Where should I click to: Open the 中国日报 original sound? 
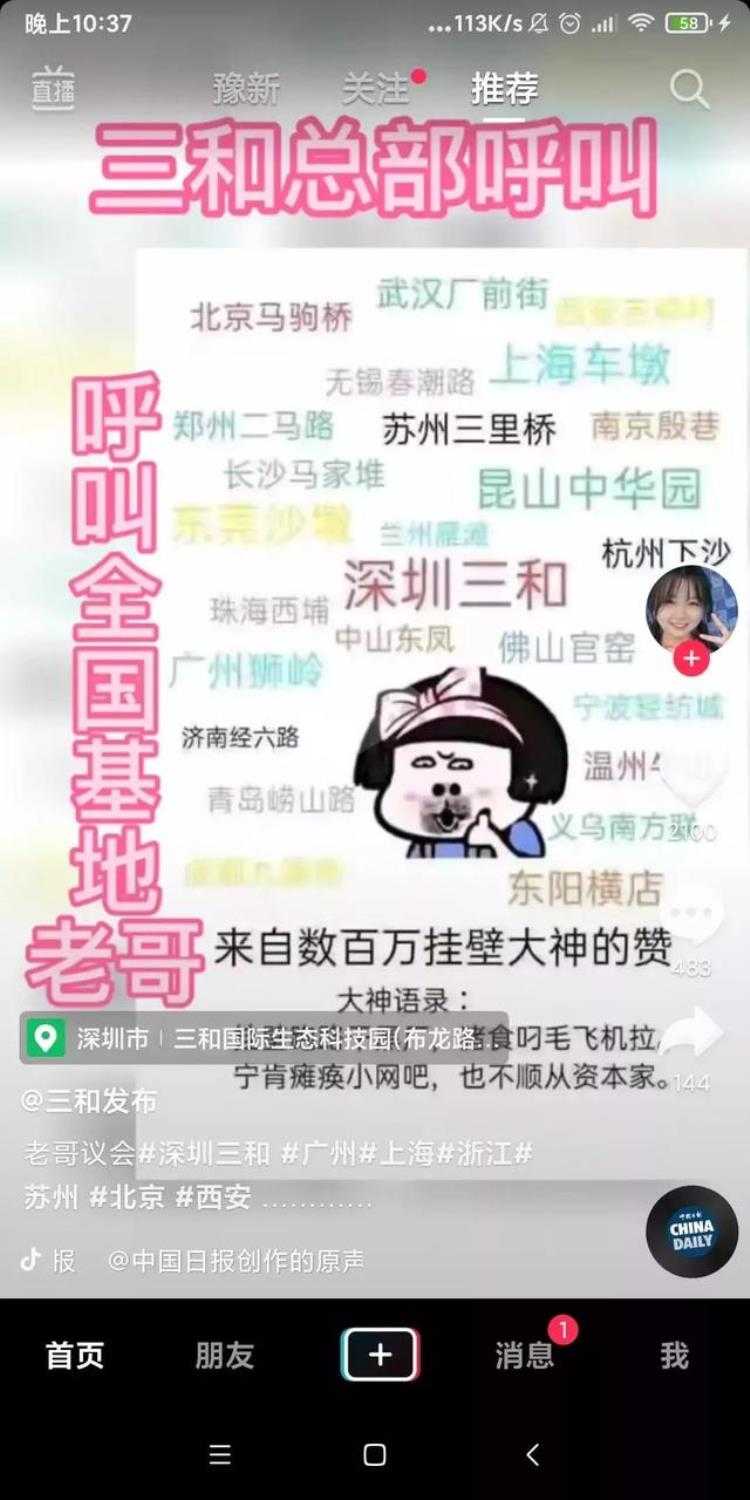tap(235, 1260)
